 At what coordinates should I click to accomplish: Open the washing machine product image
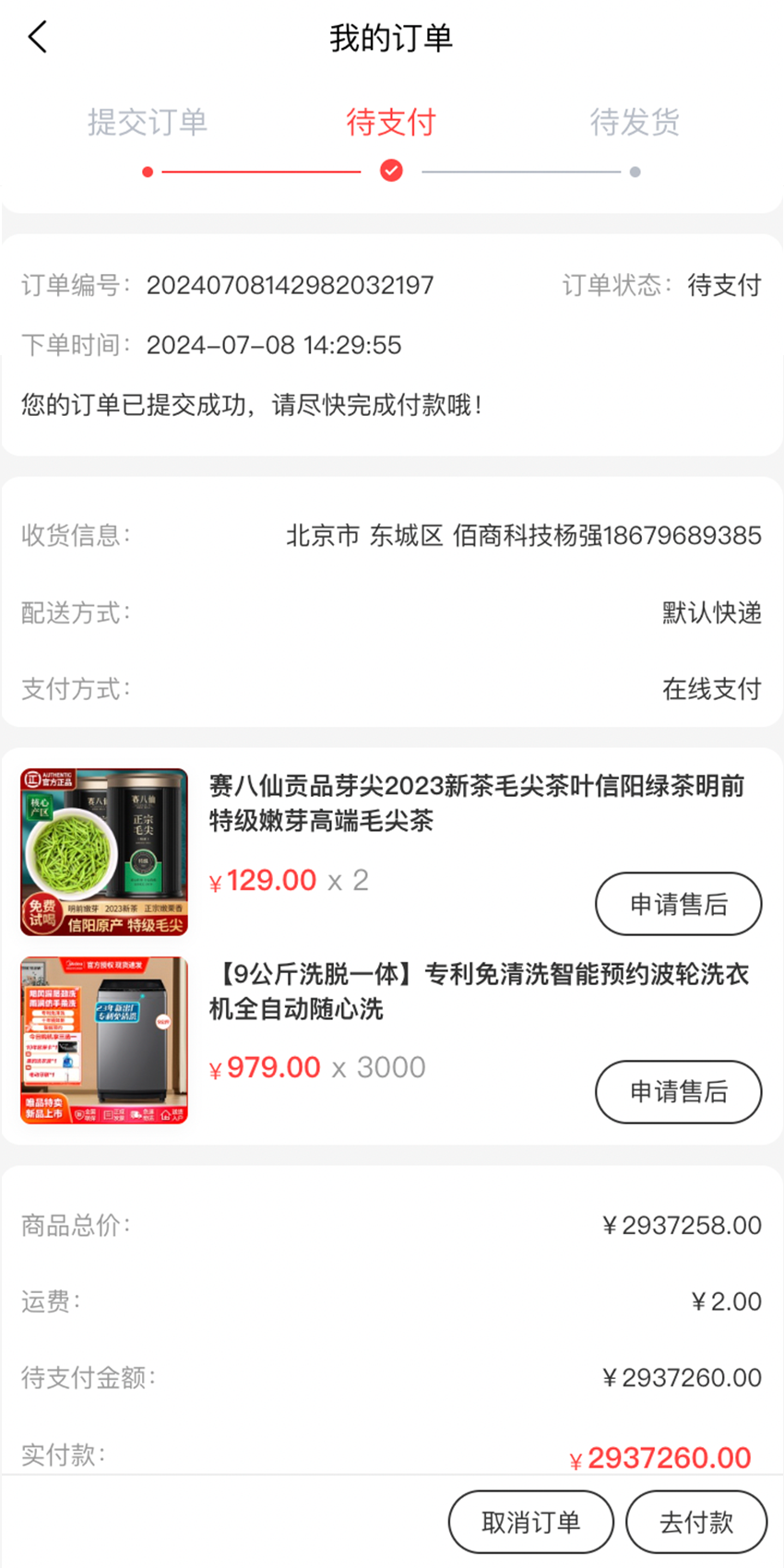point(104,1040)
